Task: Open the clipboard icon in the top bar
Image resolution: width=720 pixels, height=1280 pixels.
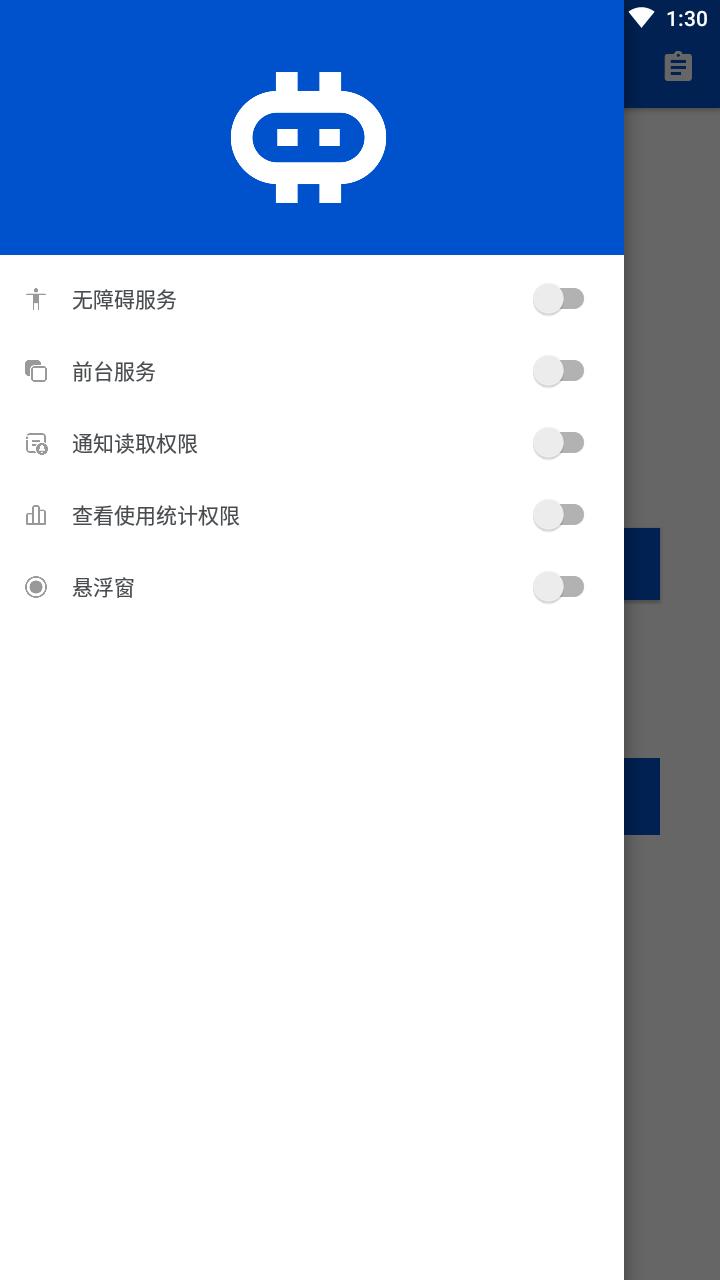Action: (678, 66)
